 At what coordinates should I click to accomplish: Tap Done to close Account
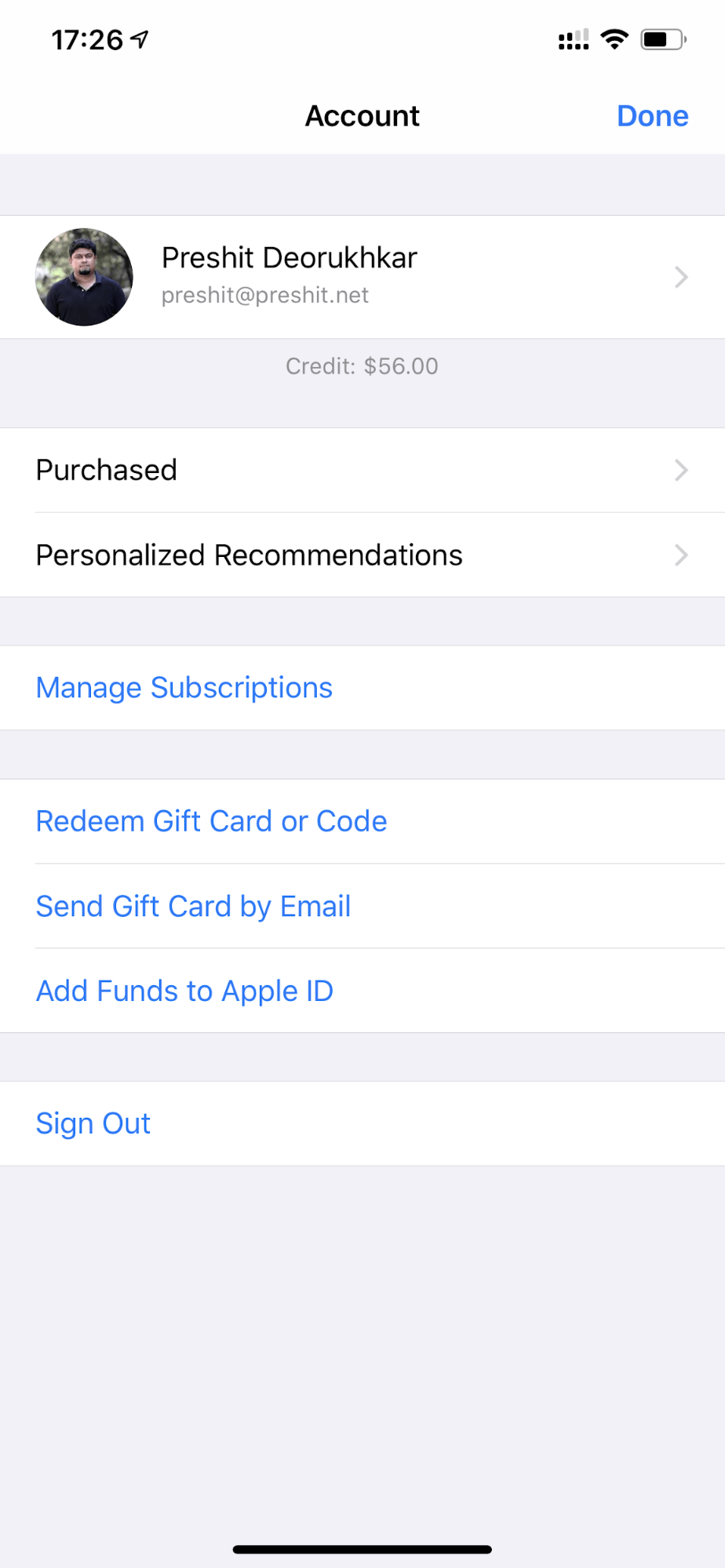coord(651,116)
